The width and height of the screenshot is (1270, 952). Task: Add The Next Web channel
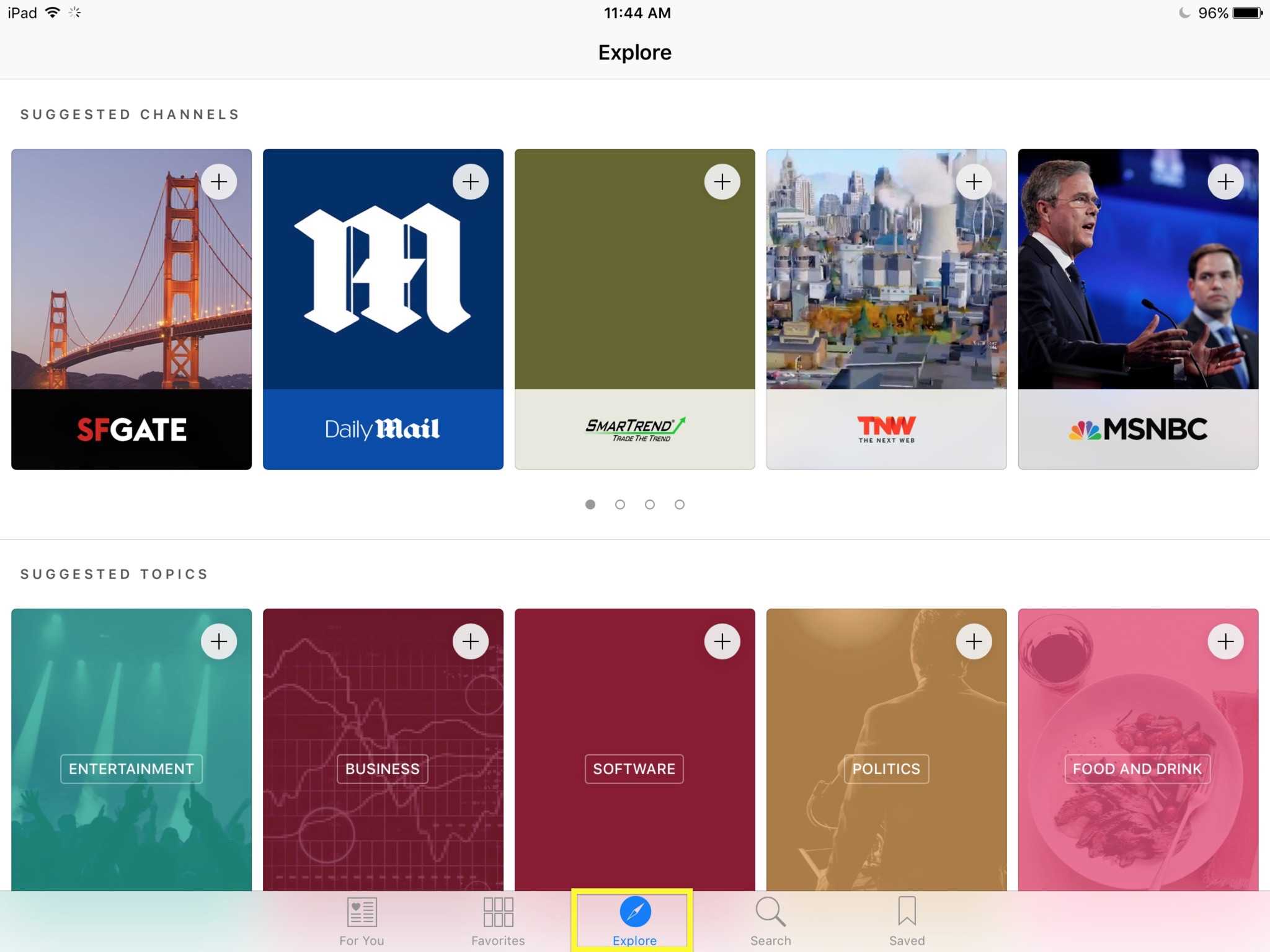coord(974,182)
